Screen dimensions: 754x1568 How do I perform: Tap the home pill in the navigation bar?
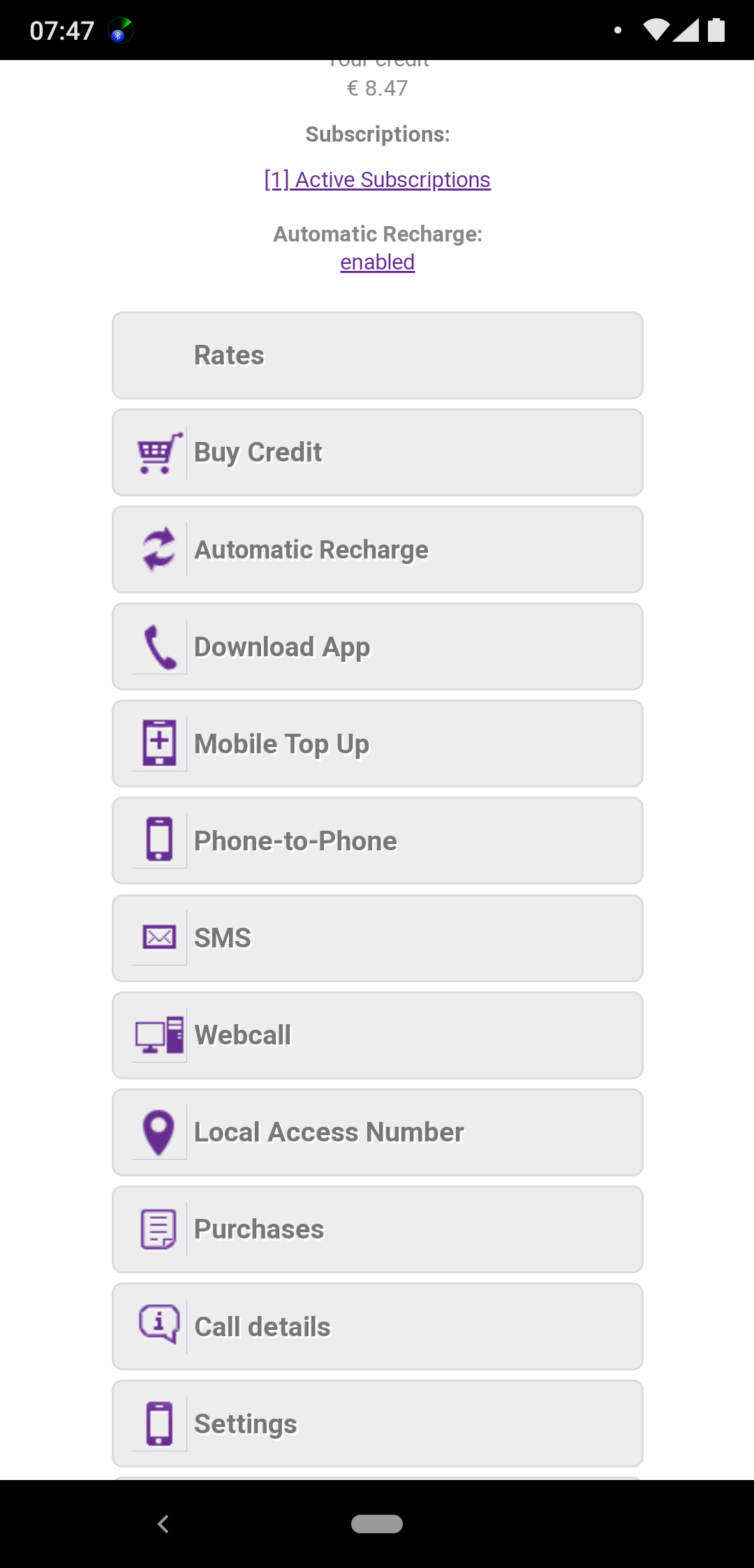click(377, 1524)
